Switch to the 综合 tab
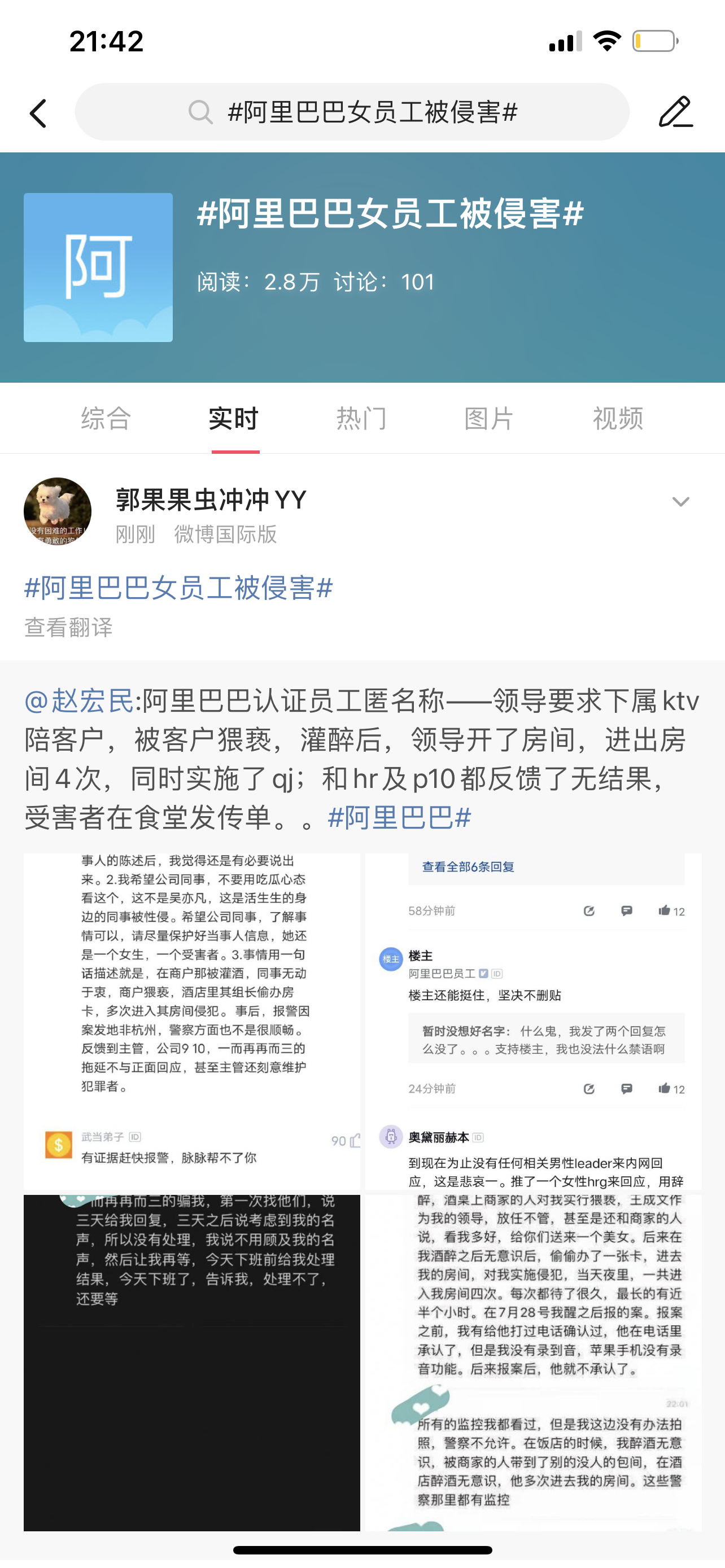 click(106, 419)
